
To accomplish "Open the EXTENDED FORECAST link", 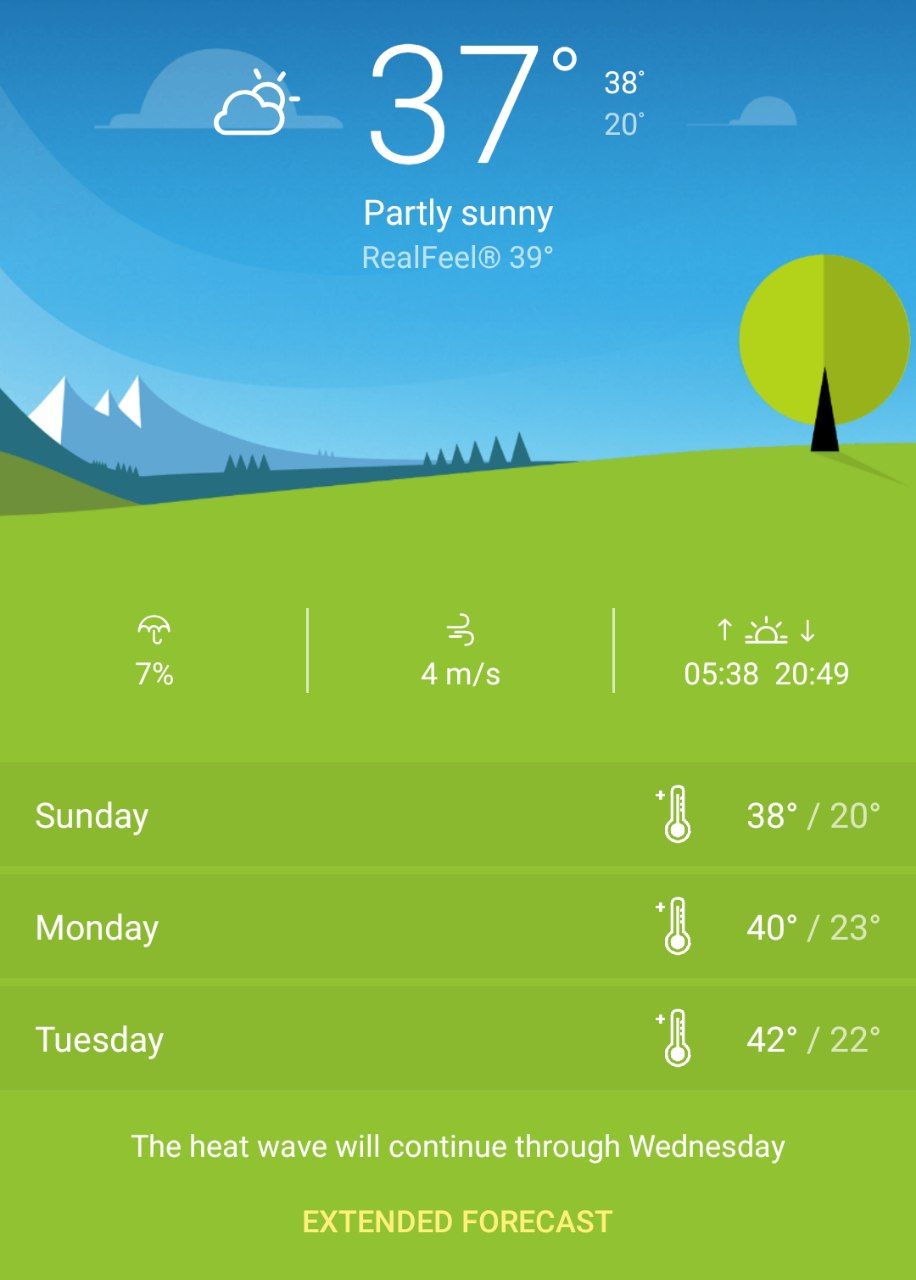I will click(457, 1221).
